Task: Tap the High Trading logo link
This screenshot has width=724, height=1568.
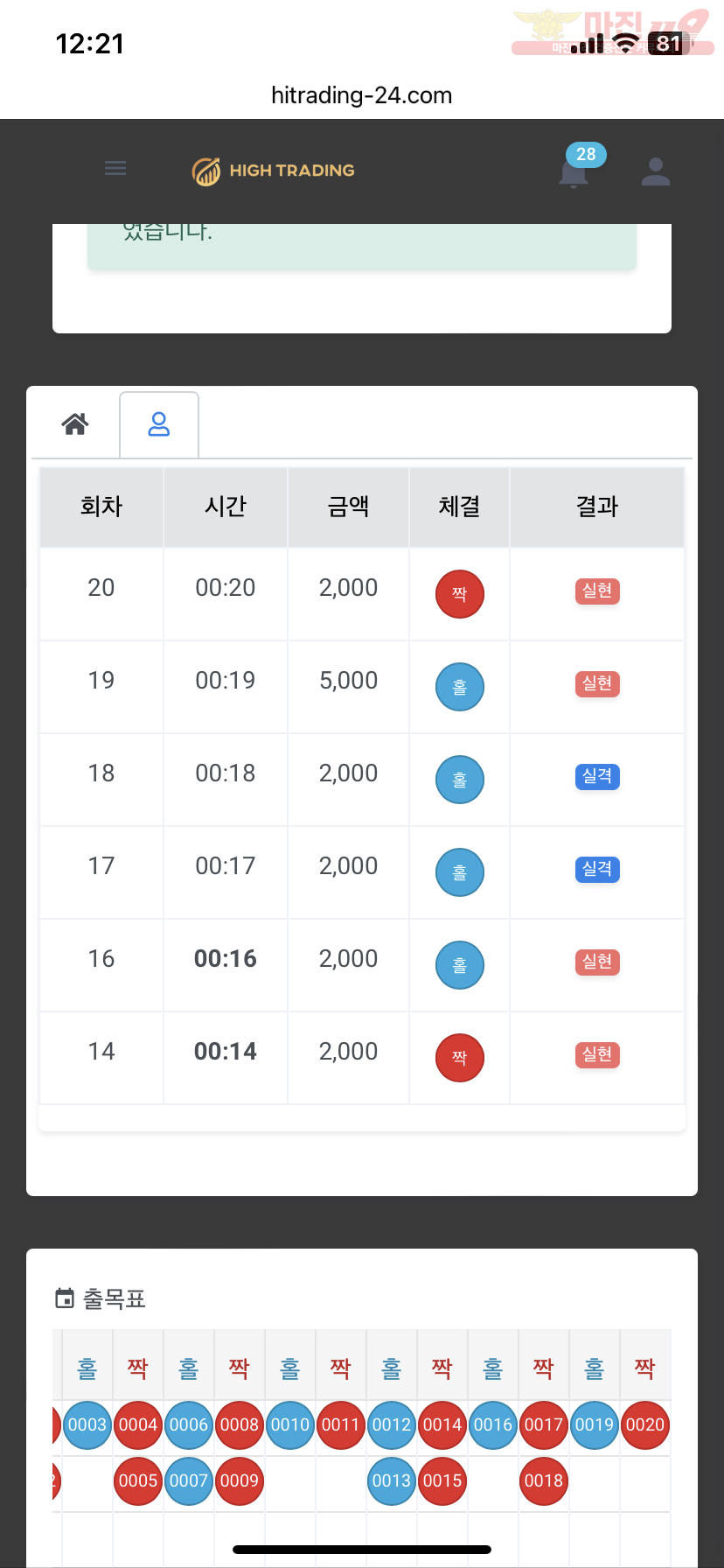Action: tap(274, 171)
